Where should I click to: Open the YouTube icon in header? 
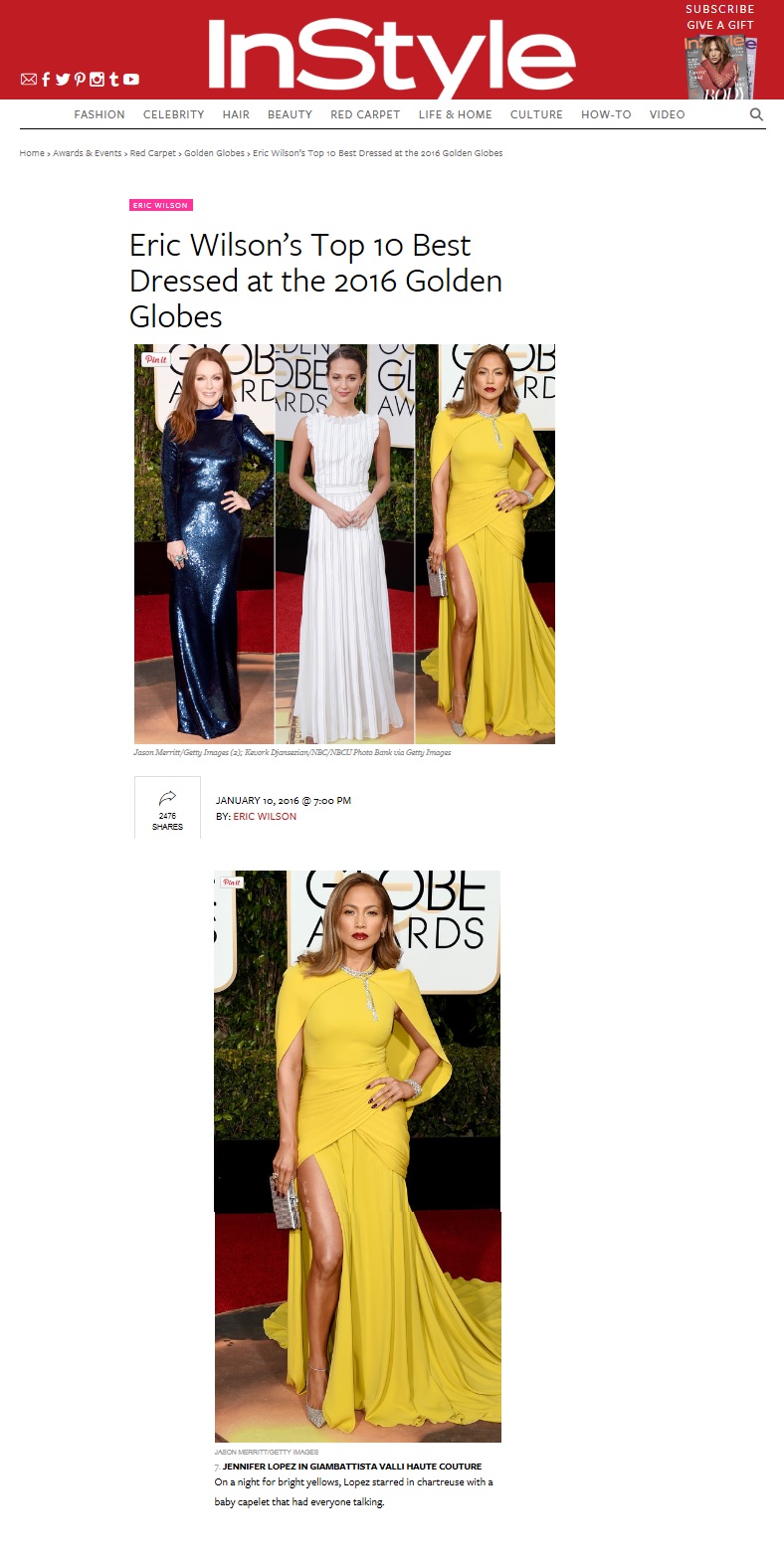point(131,80)
